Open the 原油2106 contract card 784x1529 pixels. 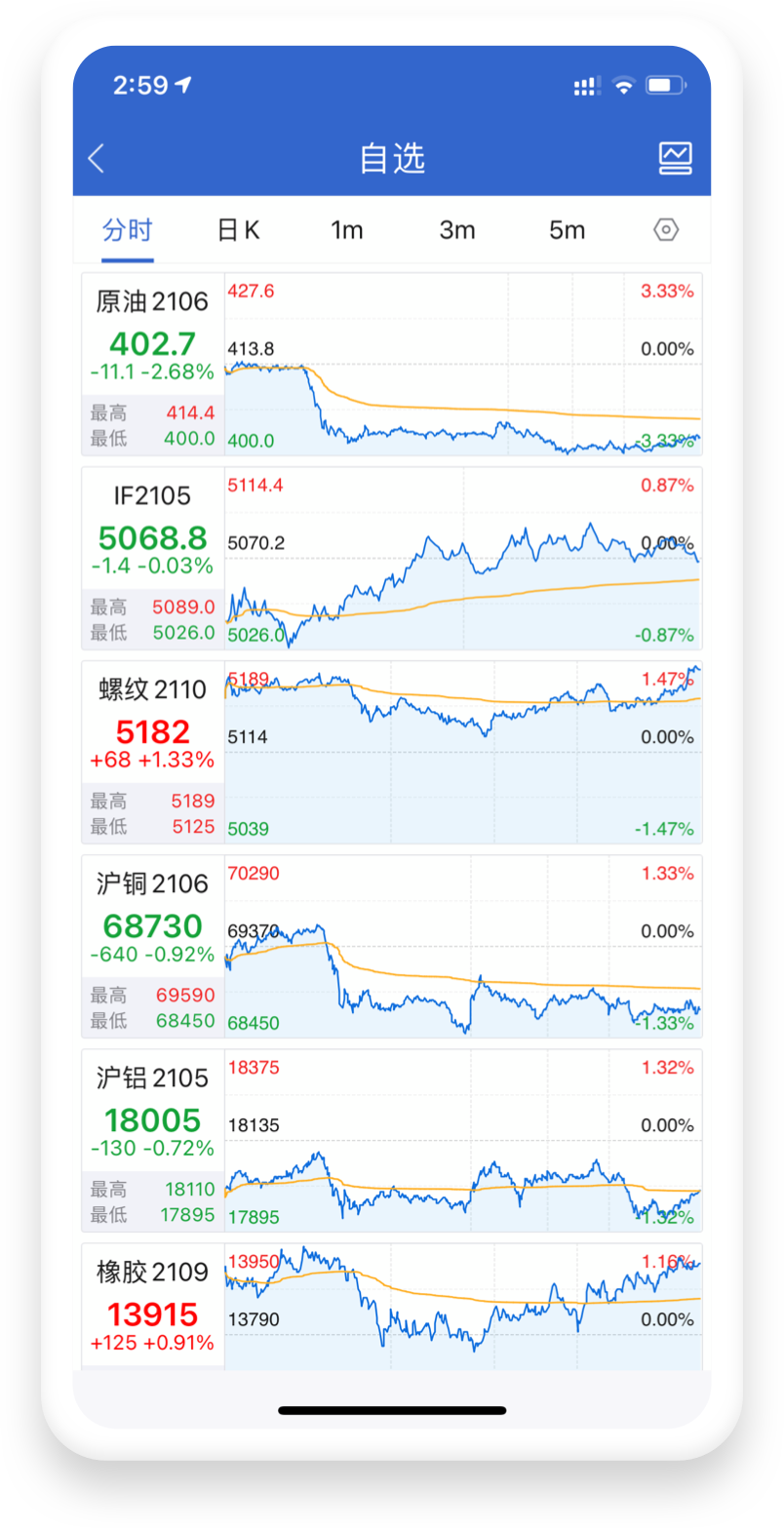(392, 364)
